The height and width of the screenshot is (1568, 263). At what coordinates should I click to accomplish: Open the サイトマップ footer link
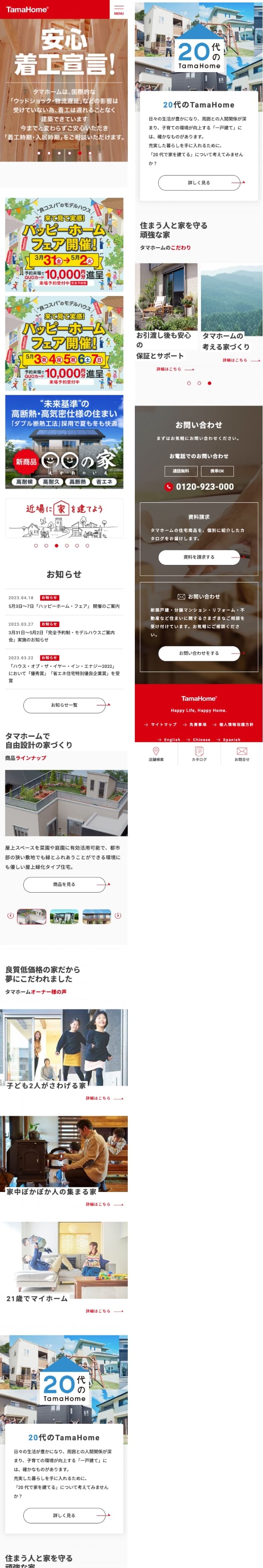[160, 724]
